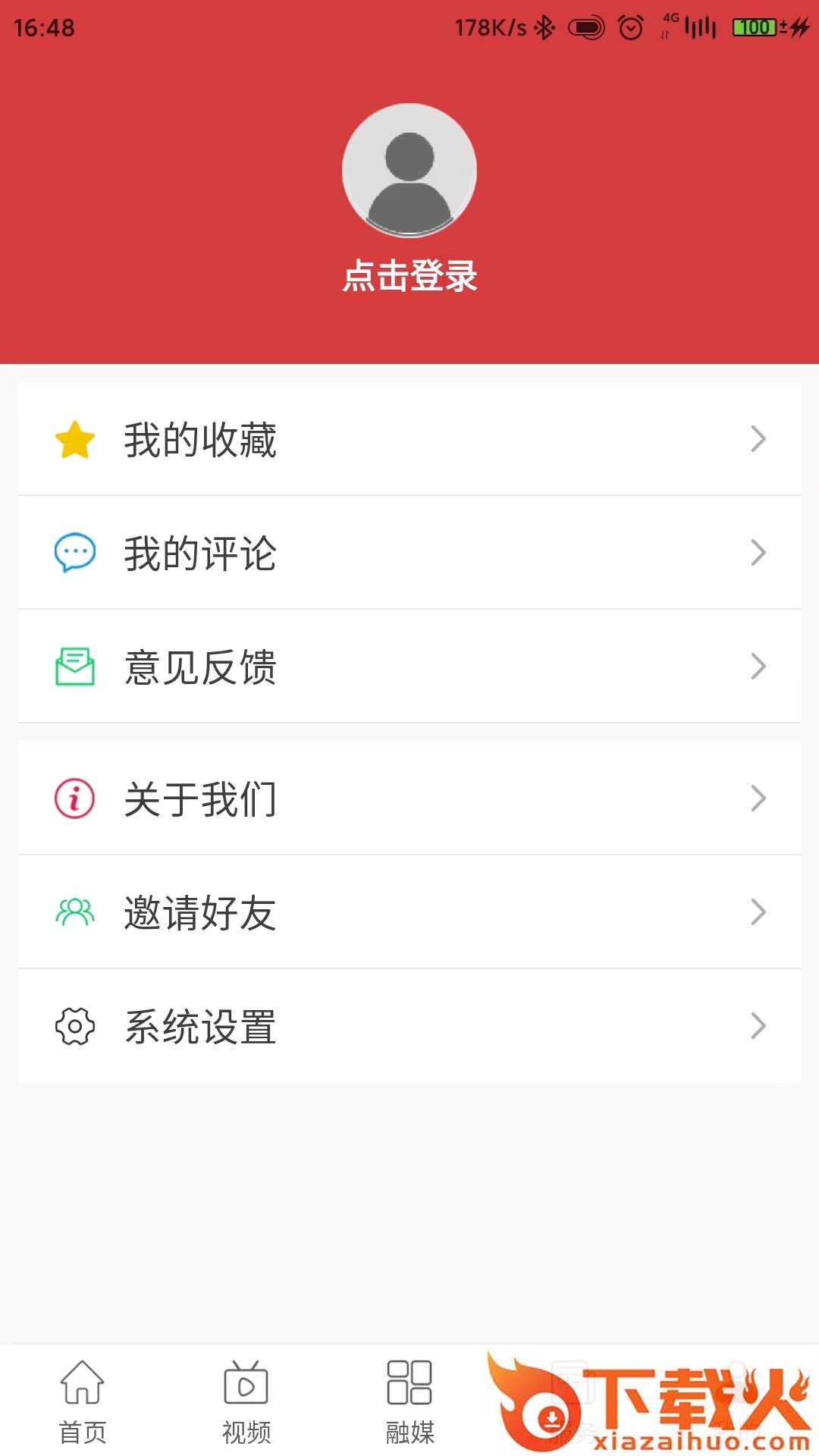Screen dimensions: 819x1456
Task: Open 我的评论 comments
Action: tap(409, 553)
